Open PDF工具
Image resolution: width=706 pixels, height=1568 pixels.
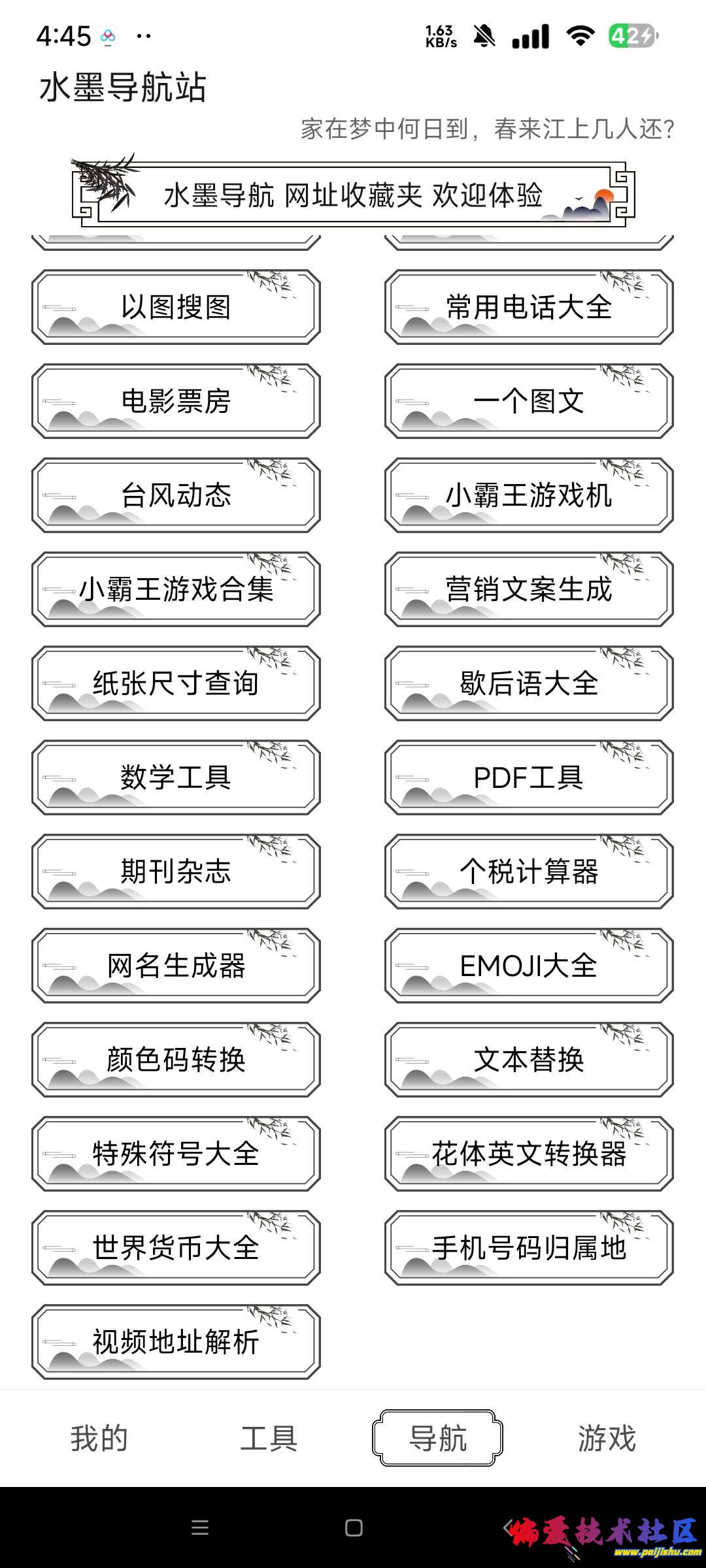pyautogui.click(x=529, y=777)
